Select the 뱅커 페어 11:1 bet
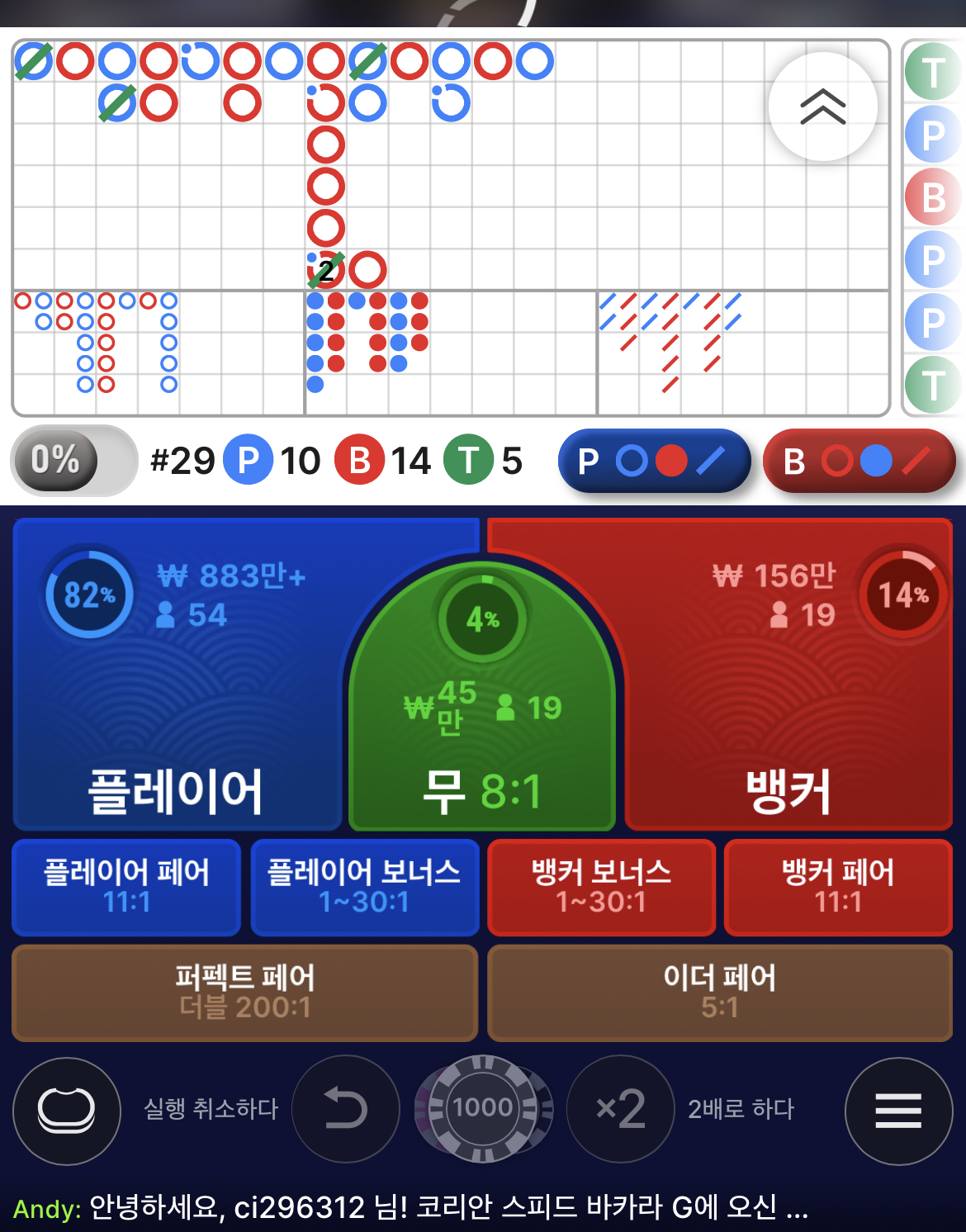The width and height of the screenshot is (966, 1232). coord(838,887)
